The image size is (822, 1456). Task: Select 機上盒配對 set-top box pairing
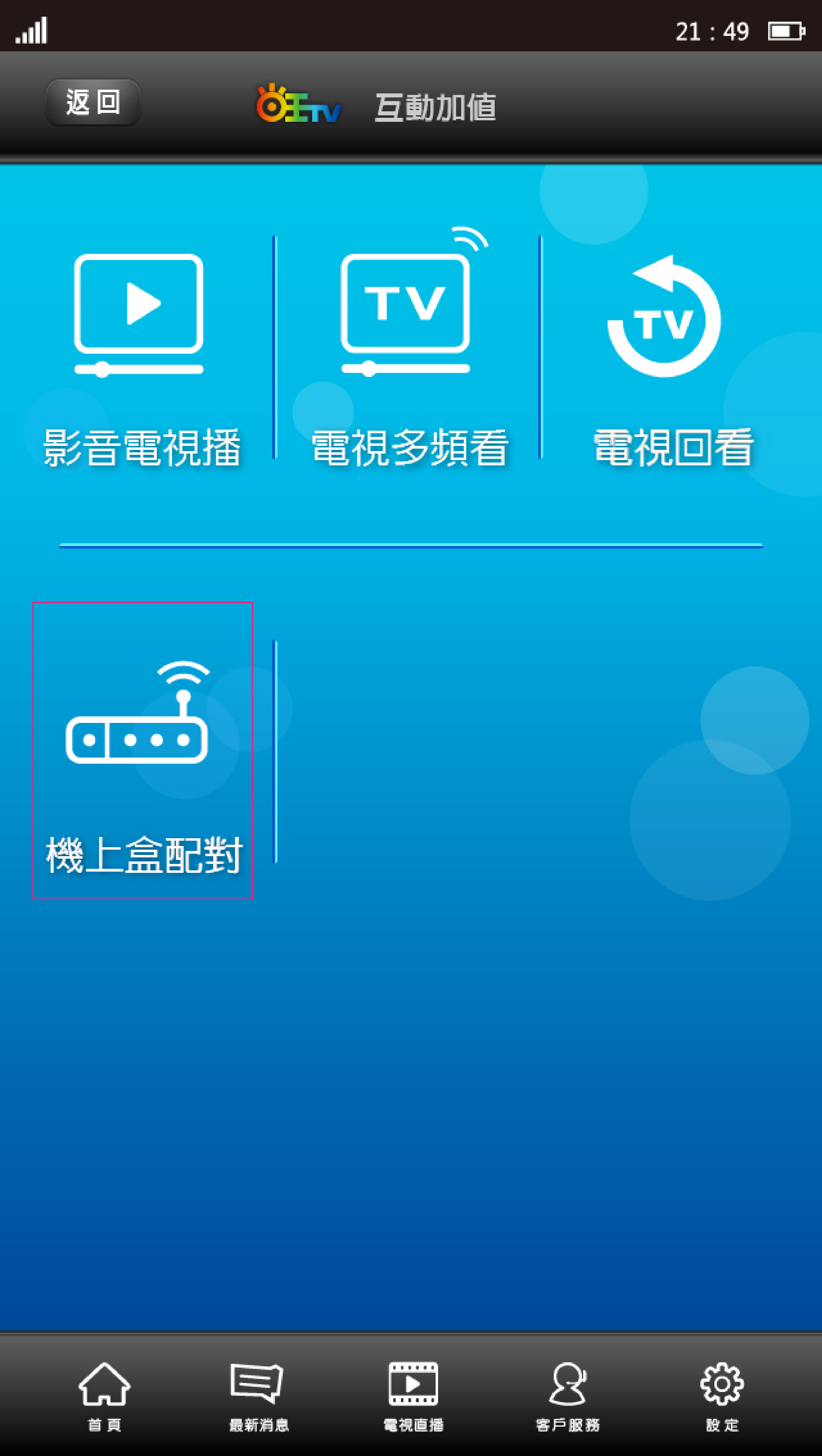[x=143, y=751]
